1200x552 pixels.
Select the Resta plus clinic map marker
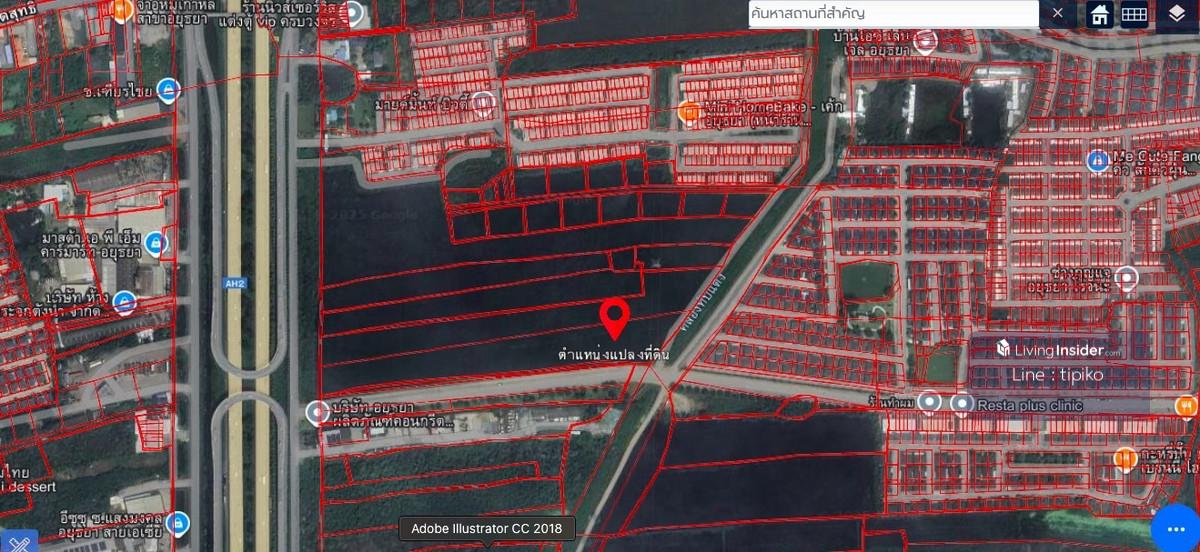[962, 403]
